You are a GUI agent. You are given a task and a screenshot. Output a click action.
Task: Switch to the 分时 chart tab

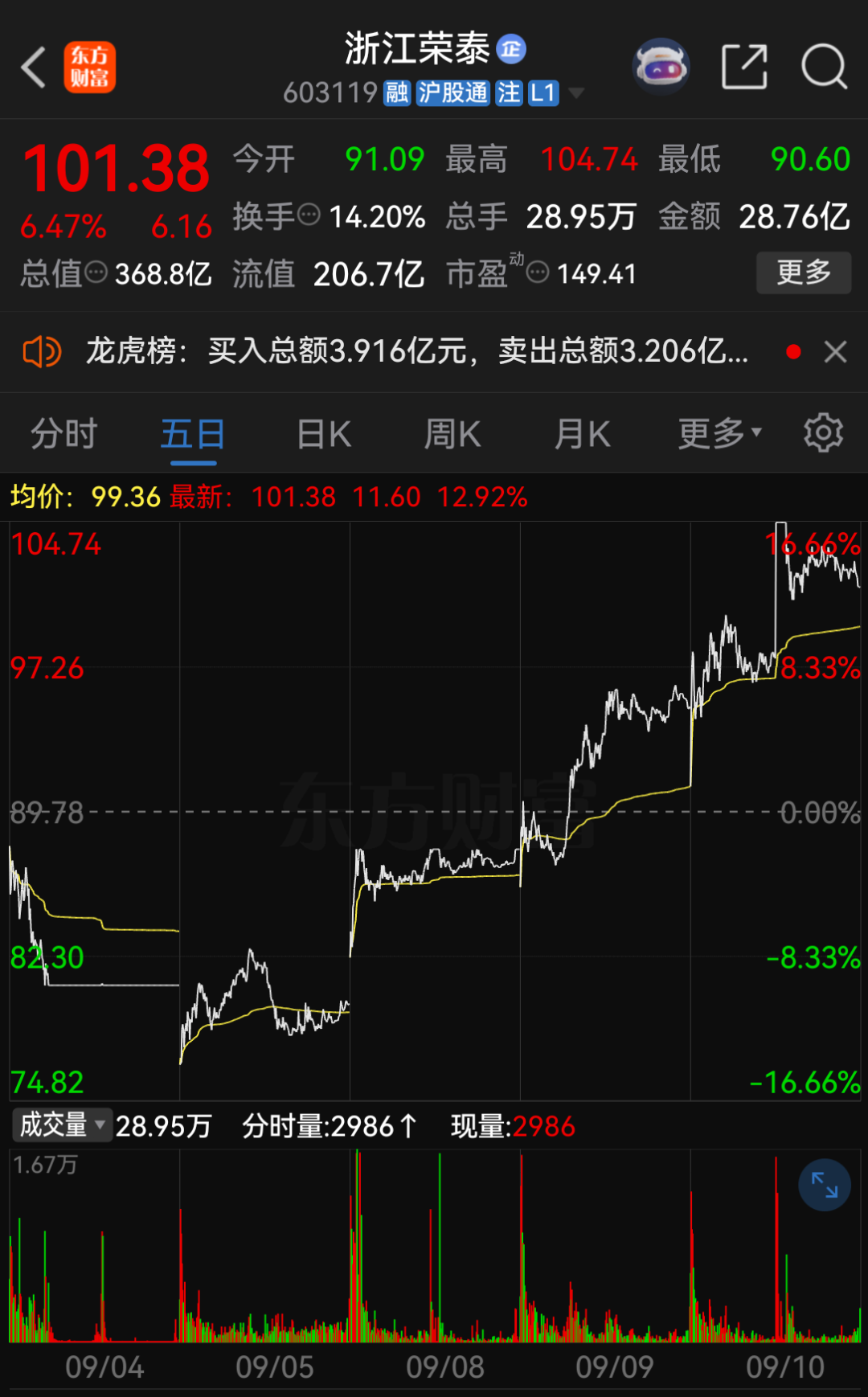pos(64,435)
